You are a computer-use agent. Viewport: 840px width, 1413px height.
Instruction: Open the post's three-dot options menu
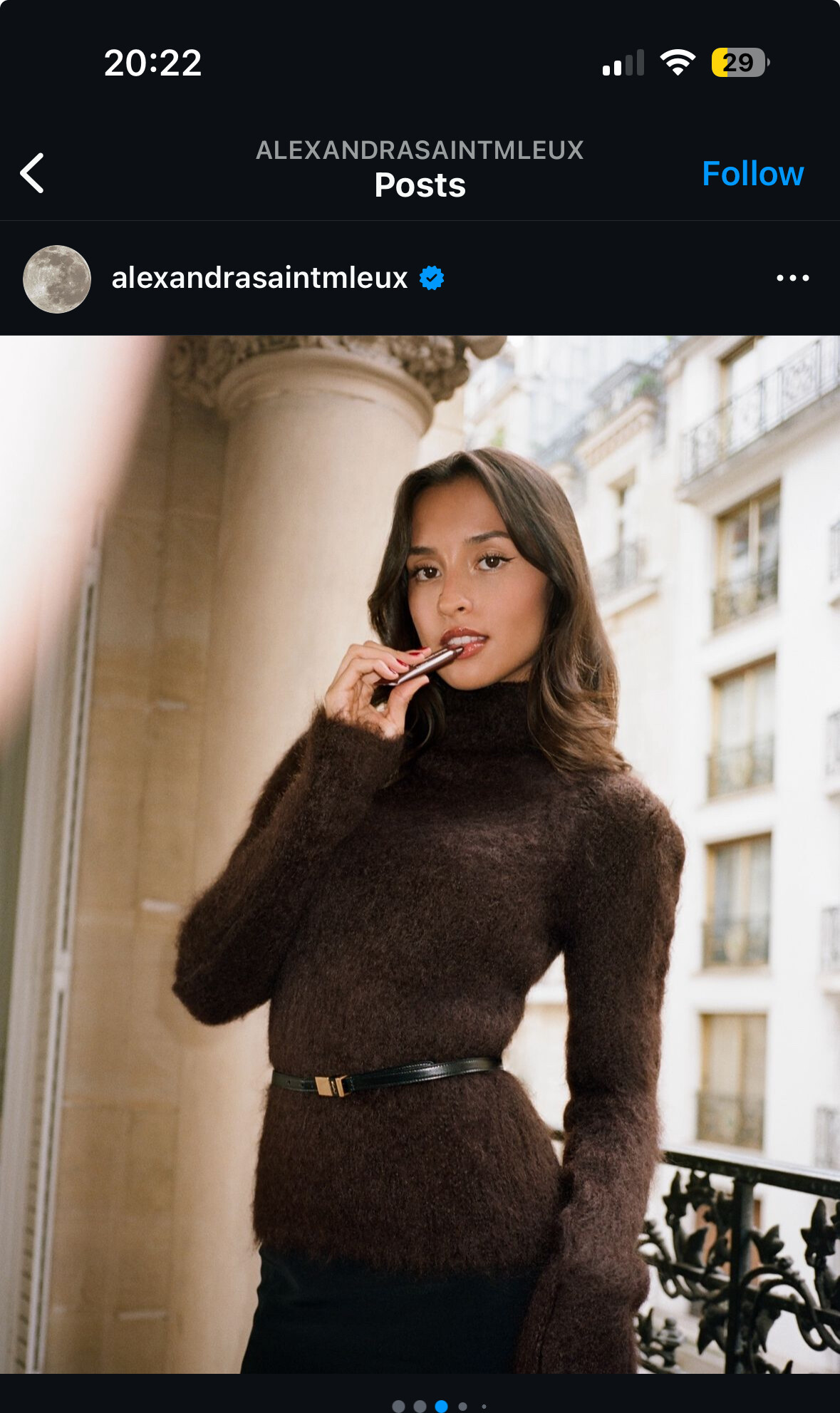click(792, 278)
